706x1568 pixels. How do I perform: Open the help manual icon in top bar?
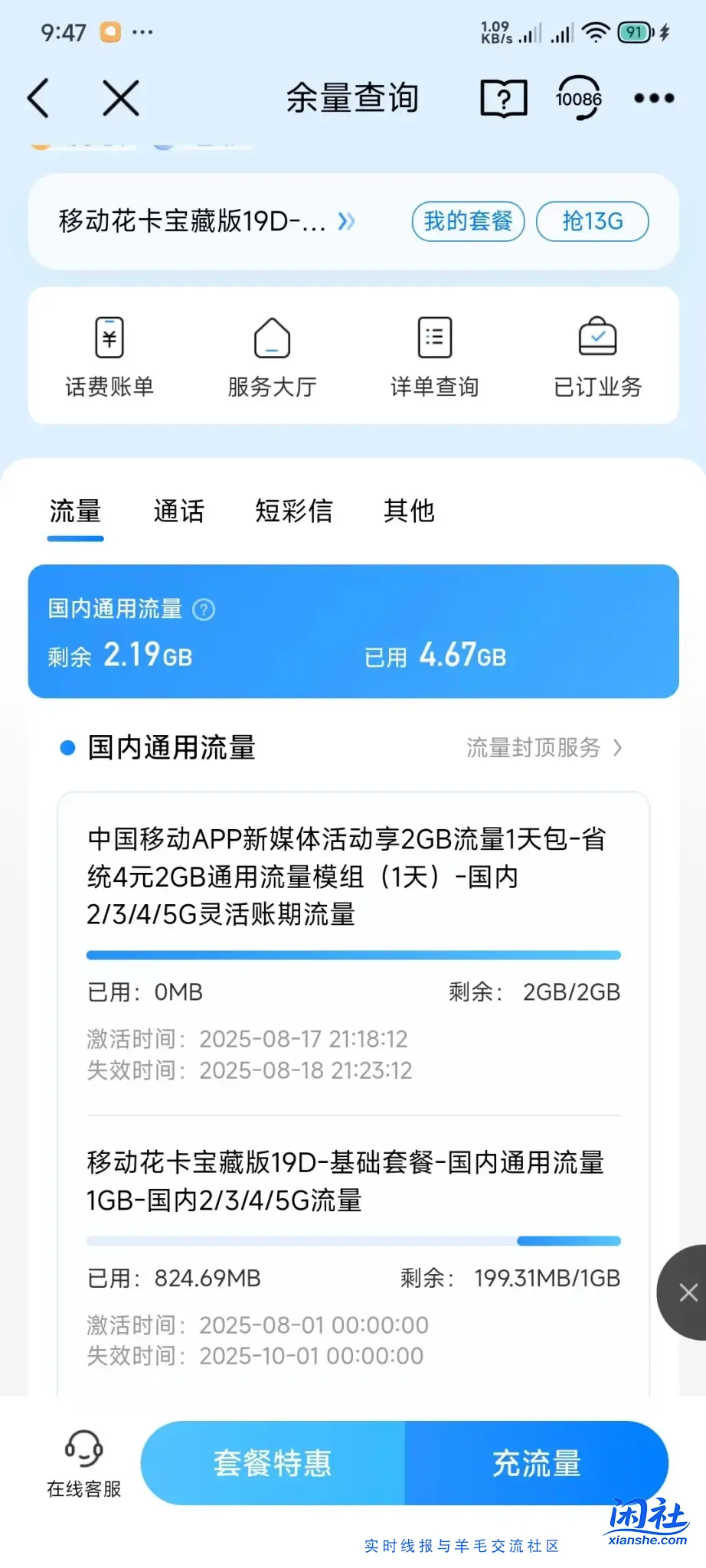coord(503,98)
